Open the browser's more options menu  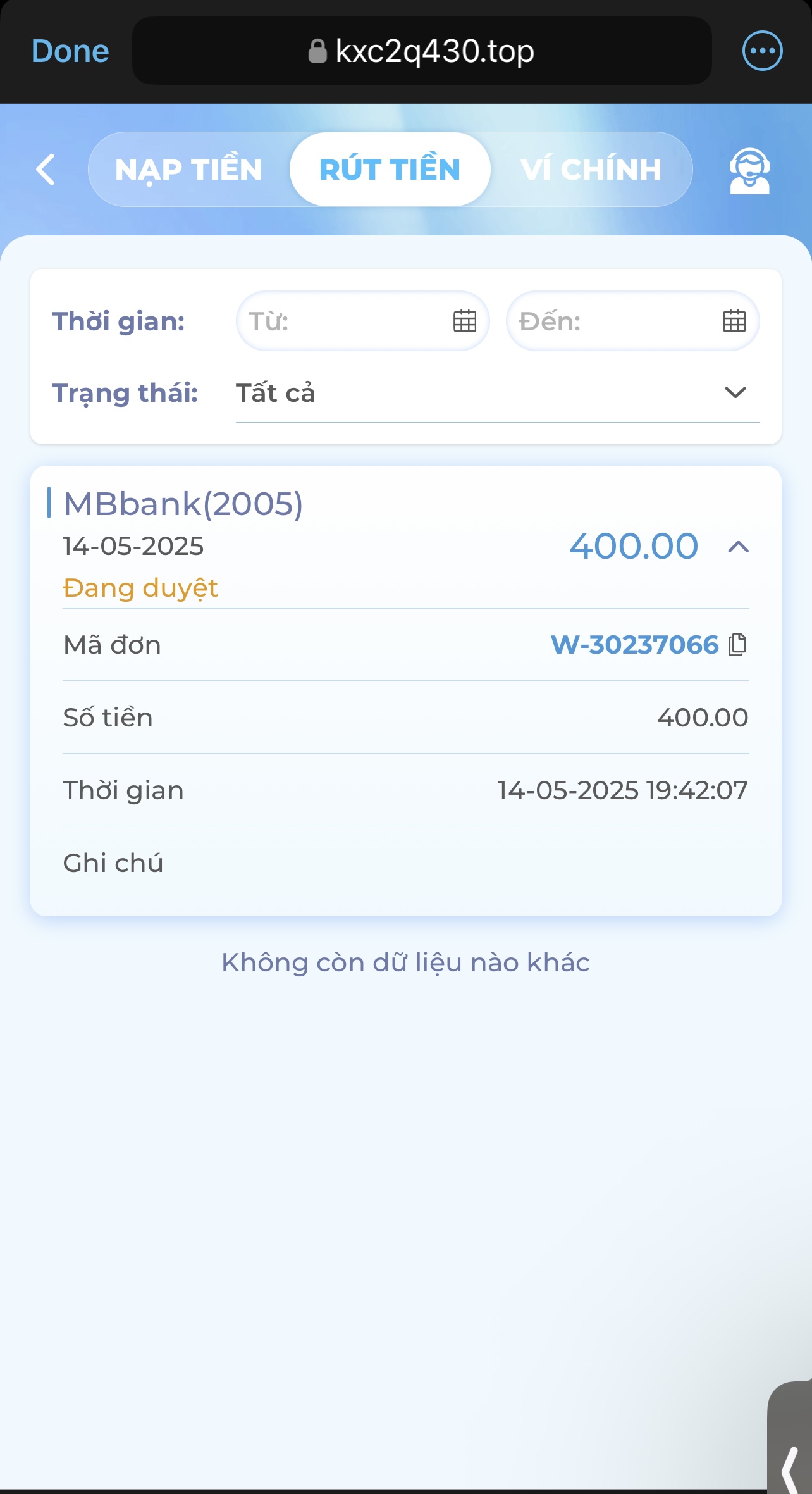[762, 51]
